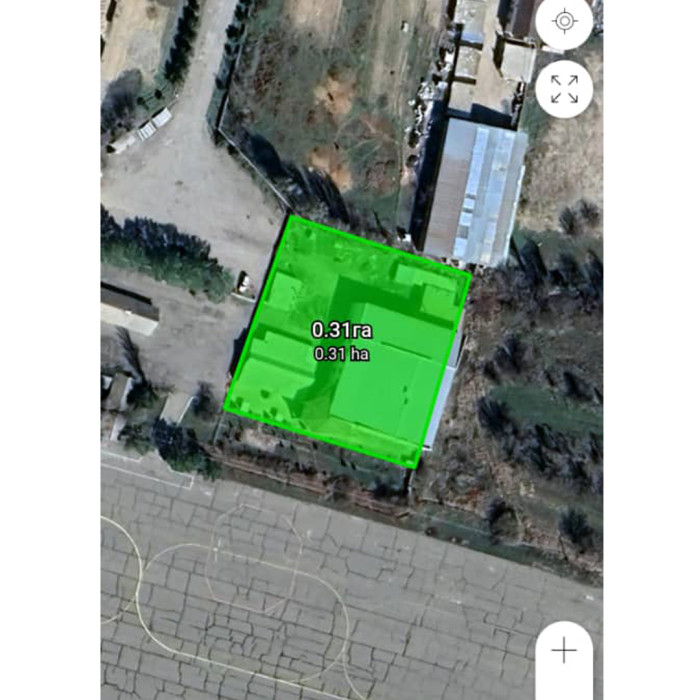
Task: Tap the plus button to add
Action: pos(564,652)
